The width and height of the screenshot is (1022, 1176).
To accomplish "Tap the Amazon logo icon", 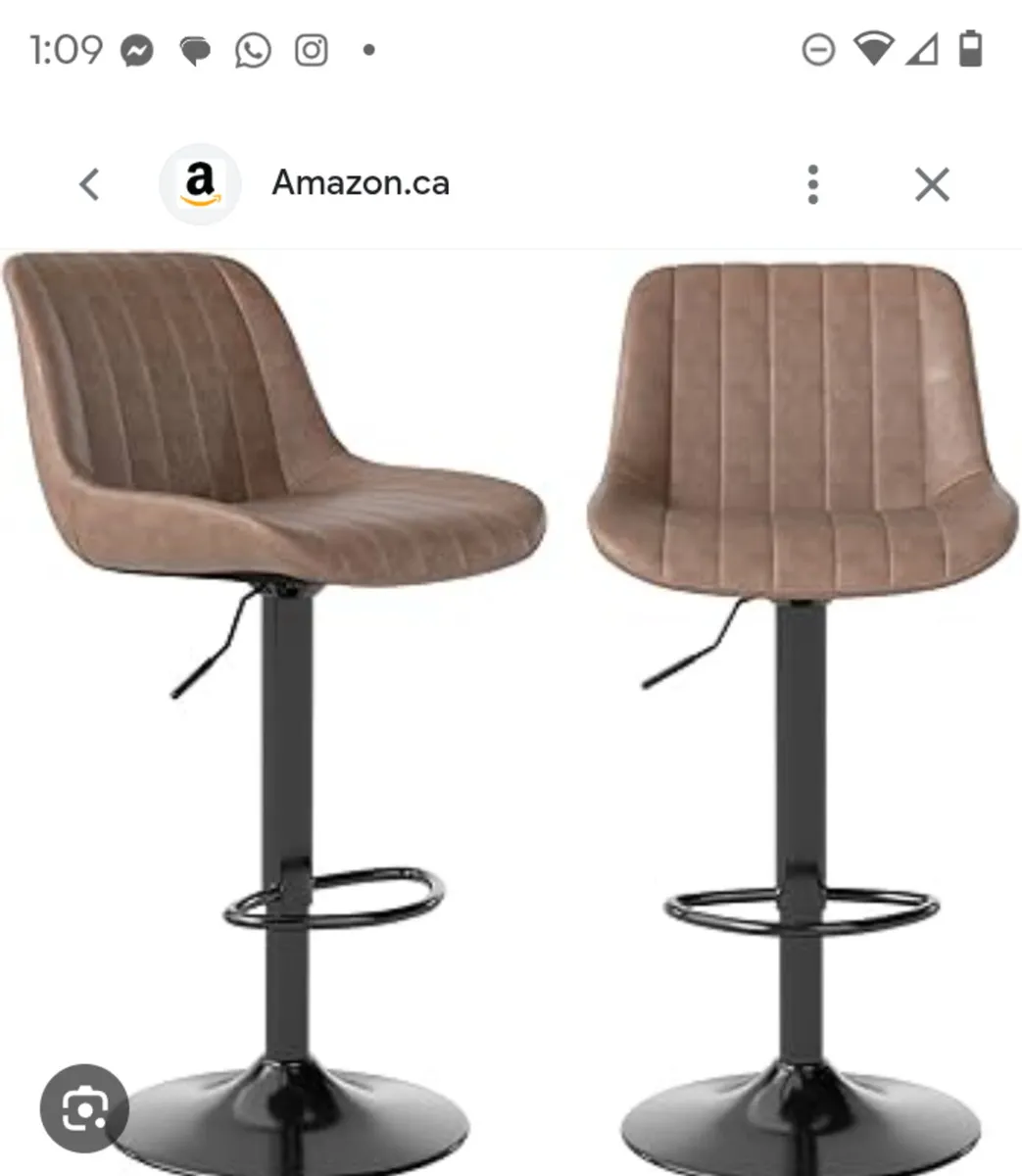I will coord(200,183).
